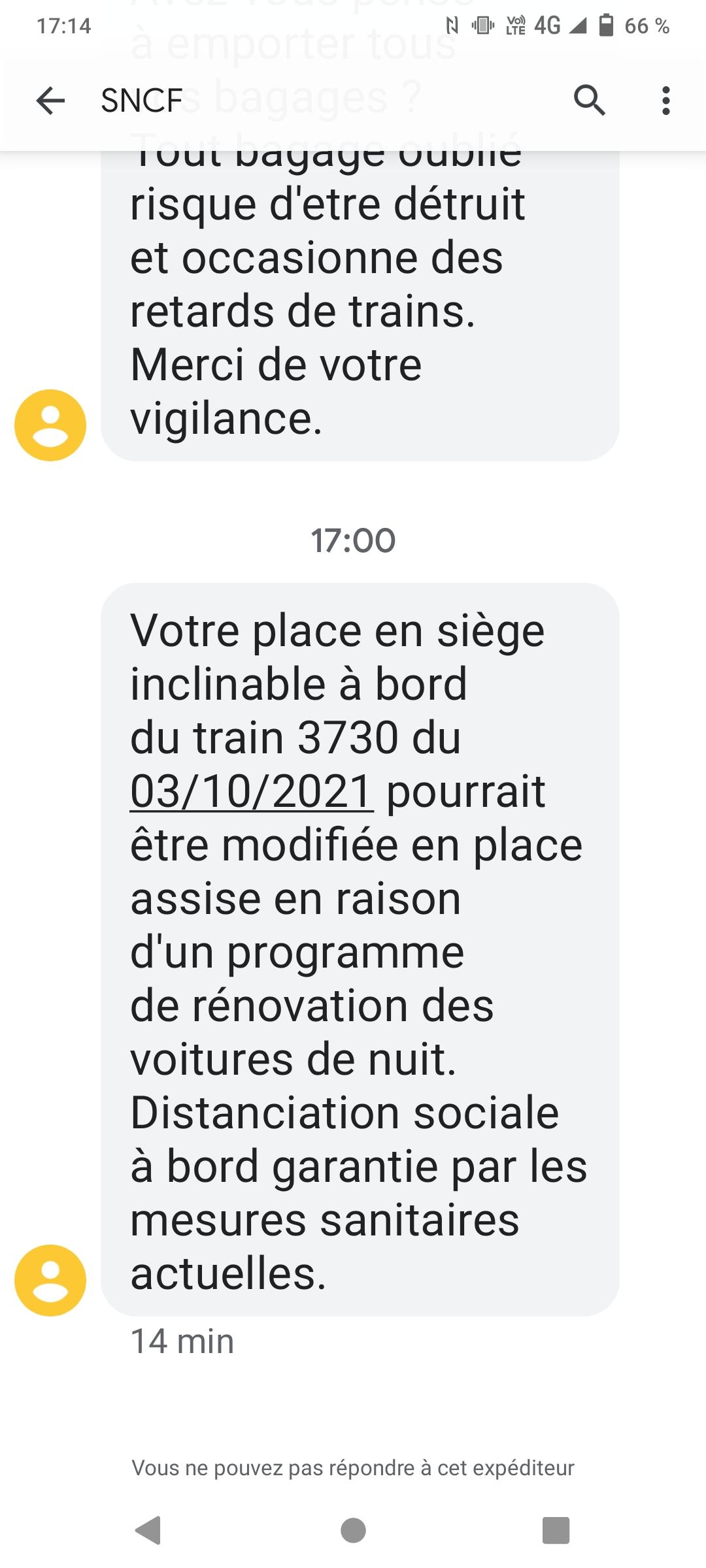Tap the system home button
Screen dimensions: 706x1568
[x=353, y=1530]
